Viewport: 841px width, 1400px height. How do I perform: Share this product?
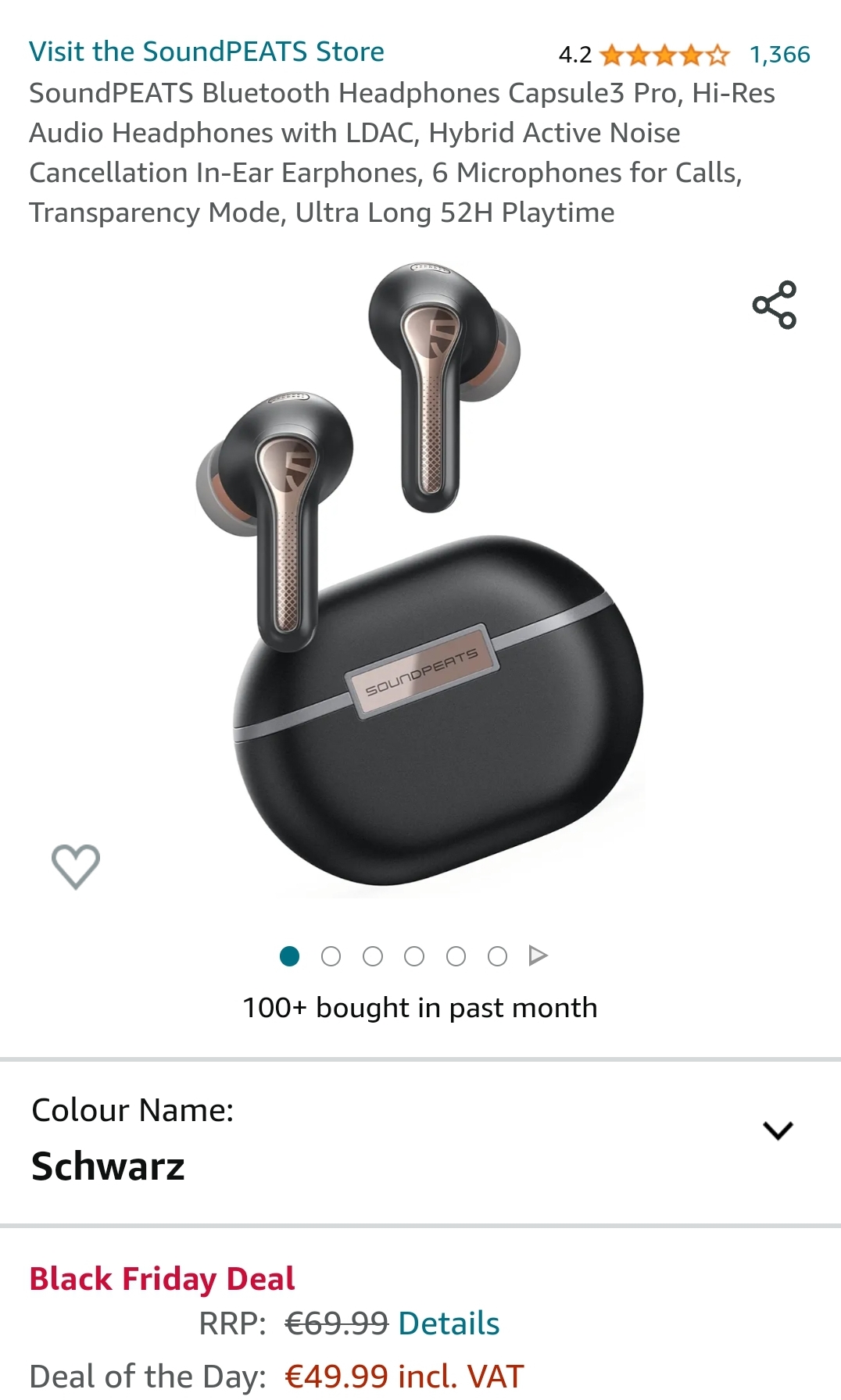tap(774, 305)
